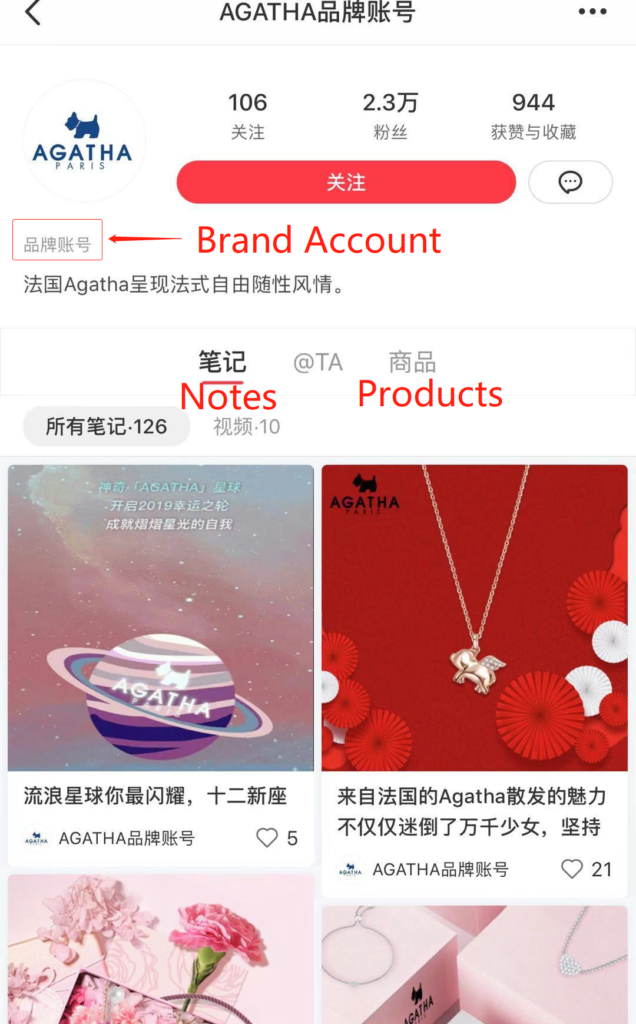This screenshot has width=636, height=1024.
Task: View the AGATHA profile avatar
Action: (84, 141)
